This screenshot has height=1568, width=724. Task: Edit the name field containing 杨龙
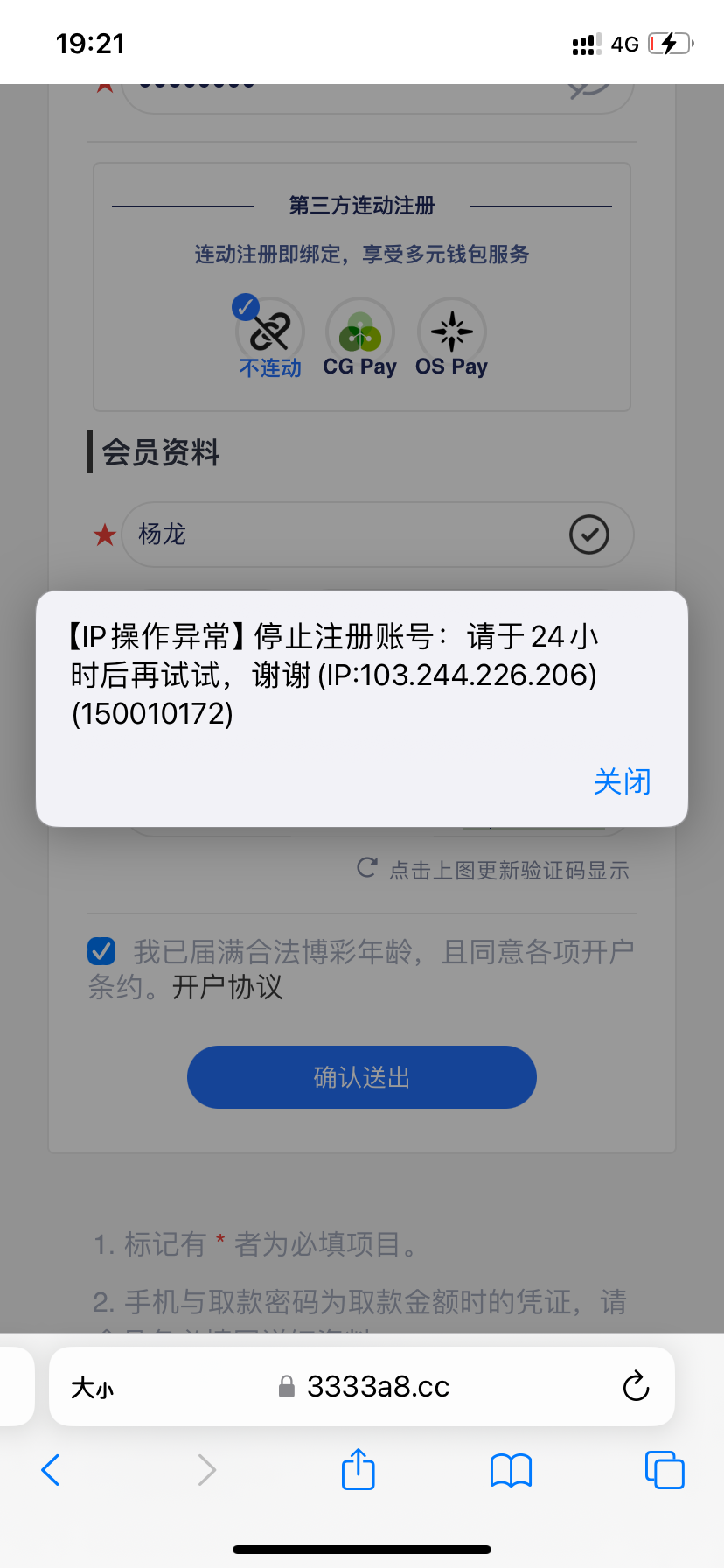pos(378,535)
